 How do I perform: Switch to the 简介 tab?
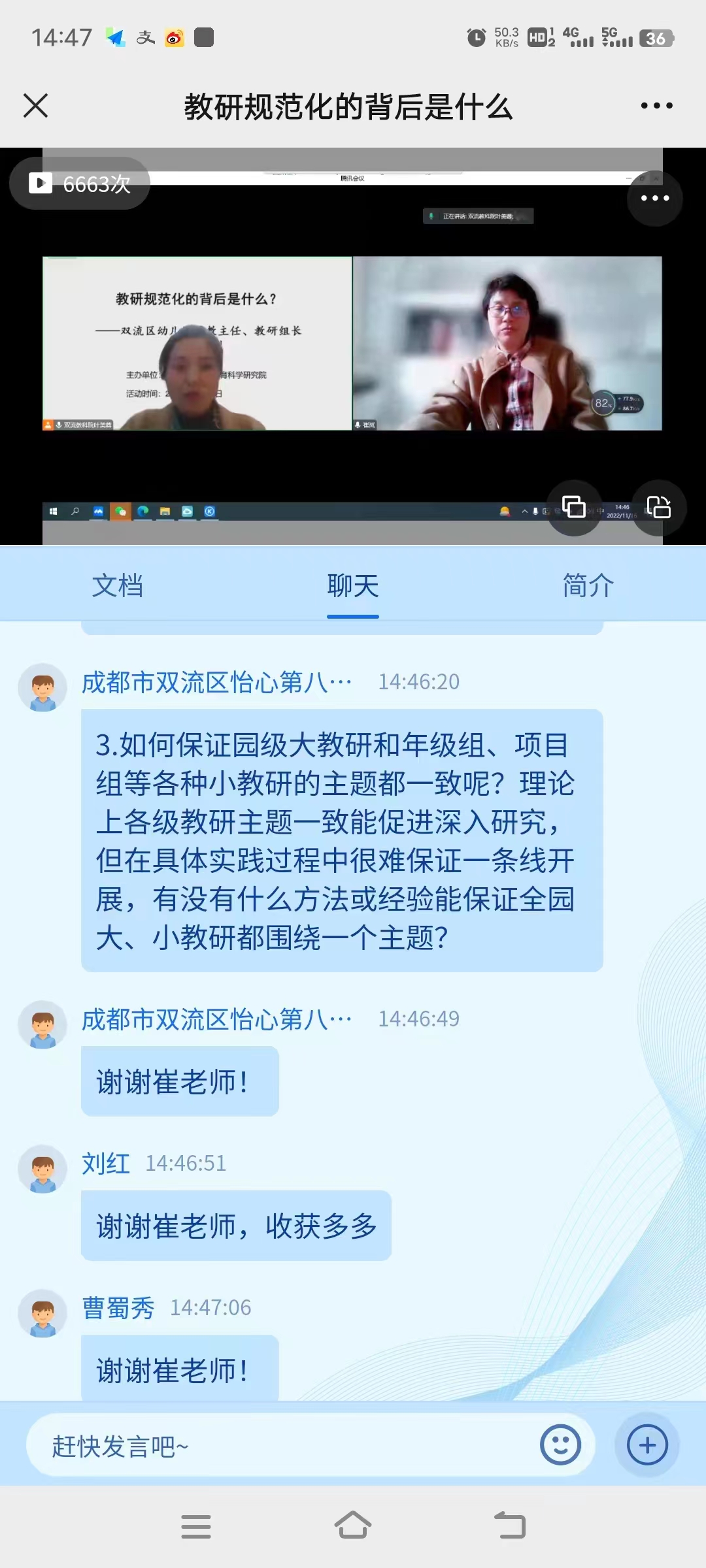(x=588, y=585)
